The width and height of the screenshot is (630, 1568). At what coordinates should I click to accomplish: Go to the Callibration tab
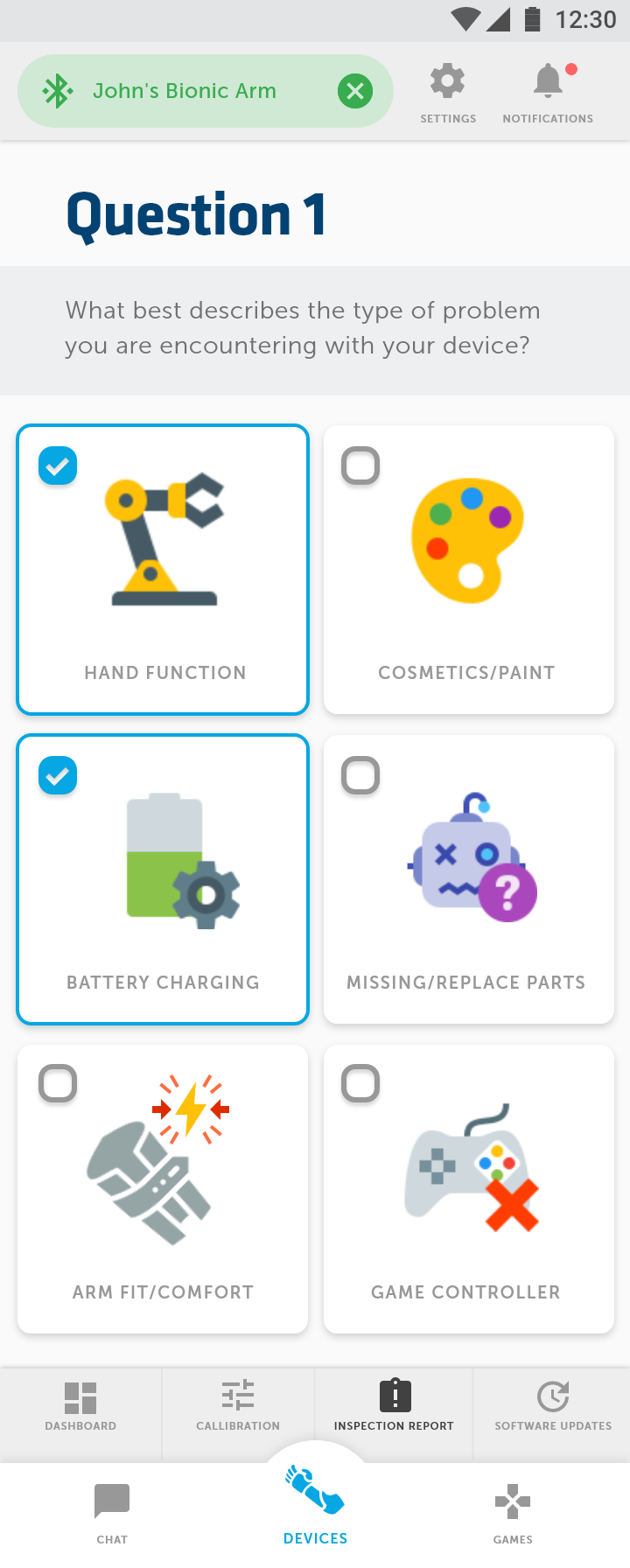click(238, 1406)
